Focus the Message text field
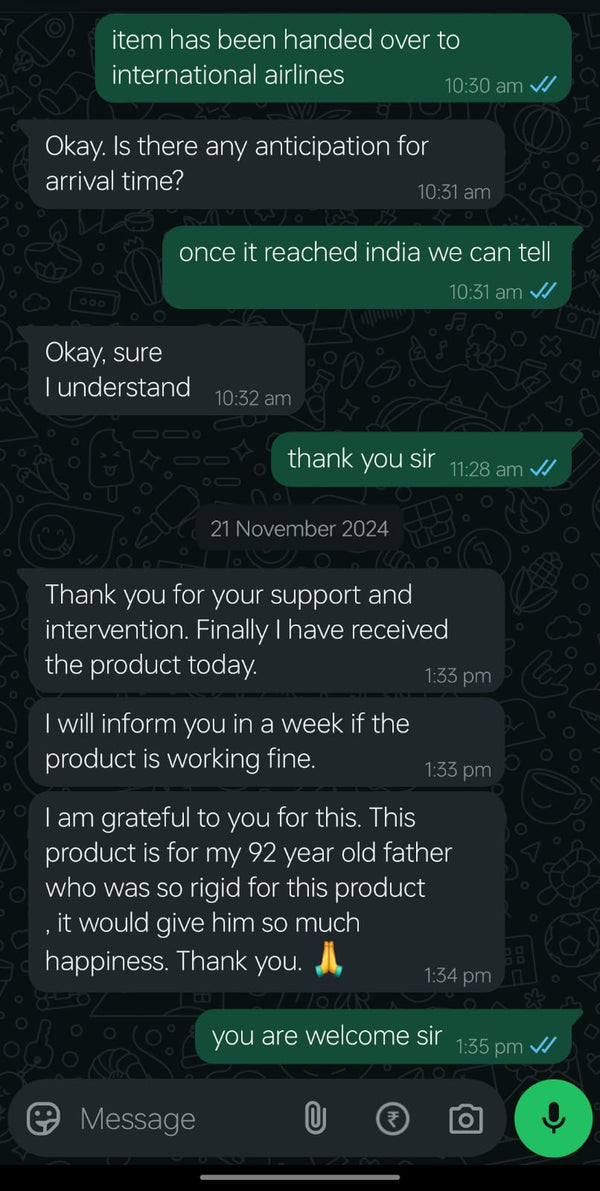This screenshot has width=600, height=1191. pos(180,1118)
